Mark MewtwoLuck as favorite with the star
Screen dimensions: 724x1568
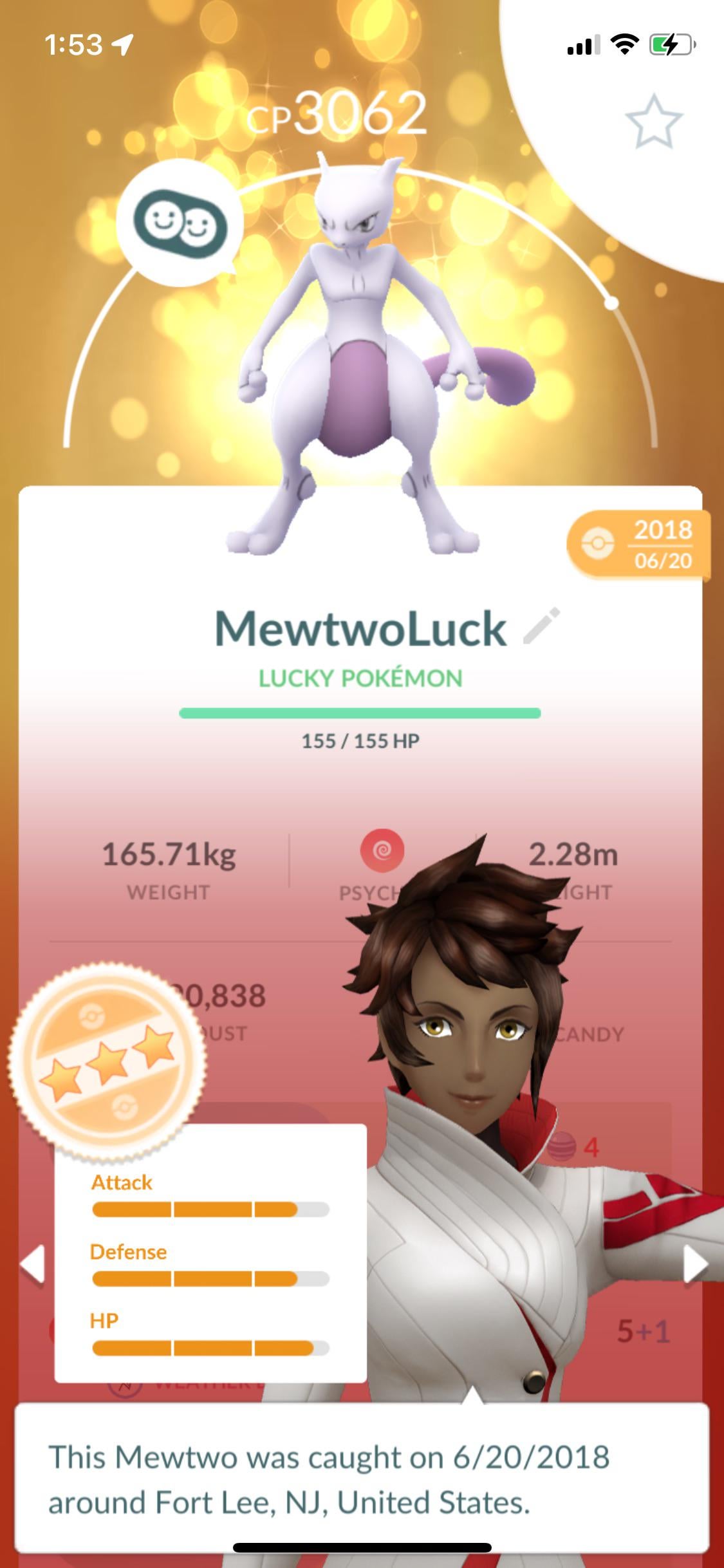[653, 122]
